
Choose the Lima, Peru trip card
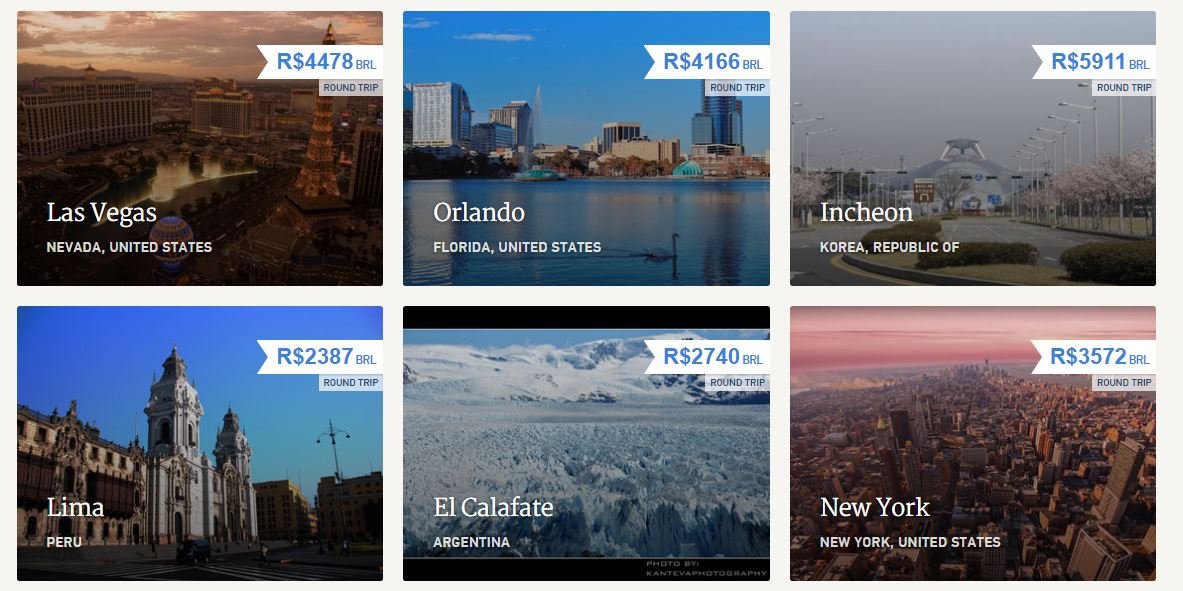[x=200, y=443]
